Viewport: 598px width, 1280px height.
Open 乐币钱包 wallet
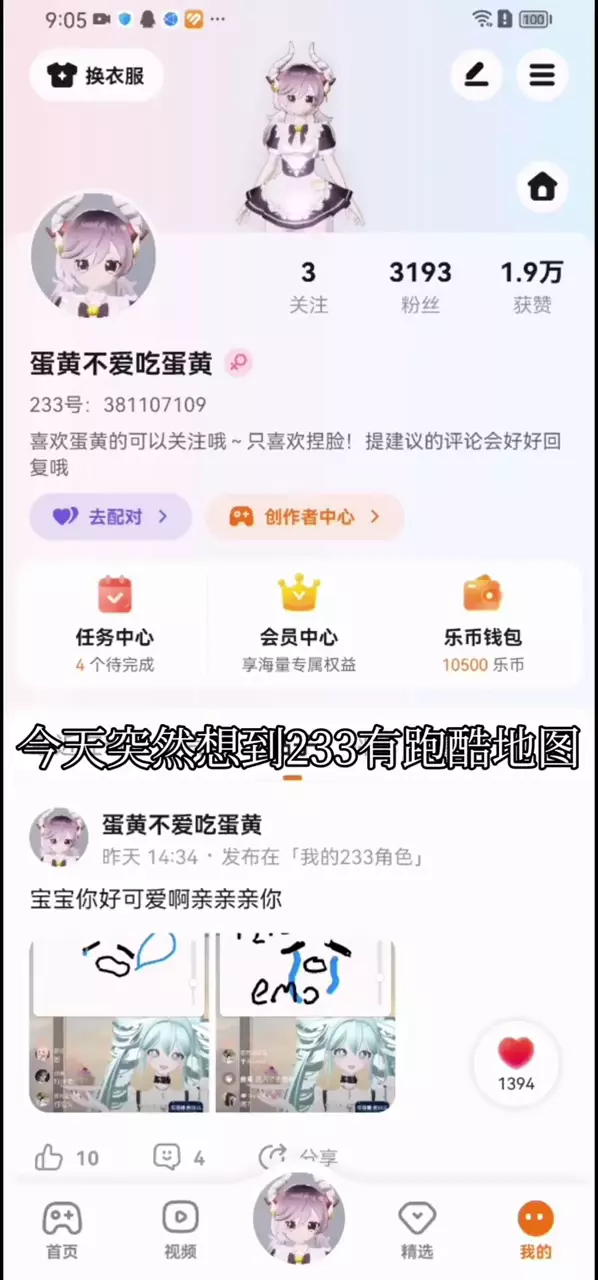click(483, 625)
